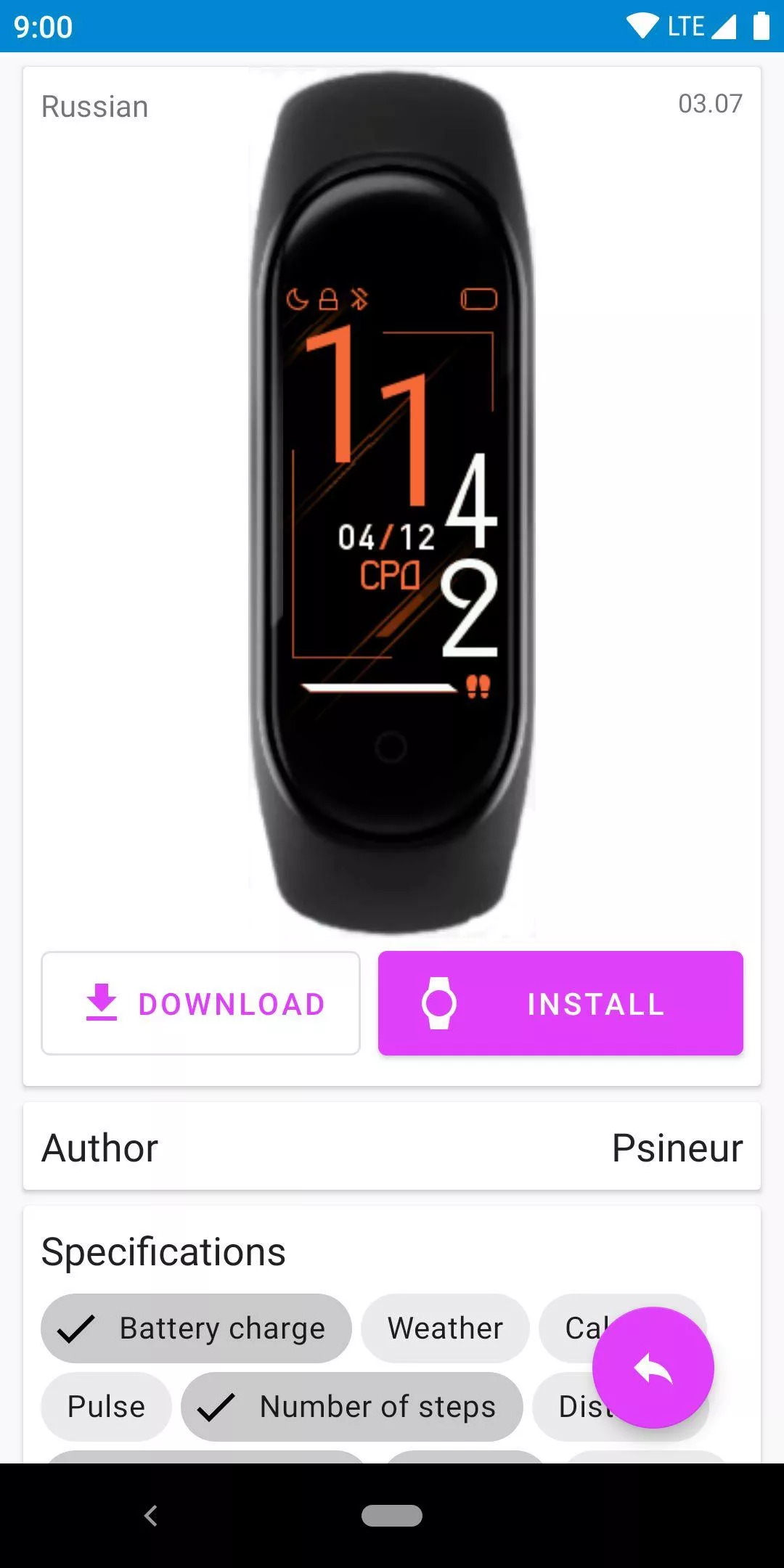
Task: Tap the floating back arrow button
Action: click(653, 1368)
